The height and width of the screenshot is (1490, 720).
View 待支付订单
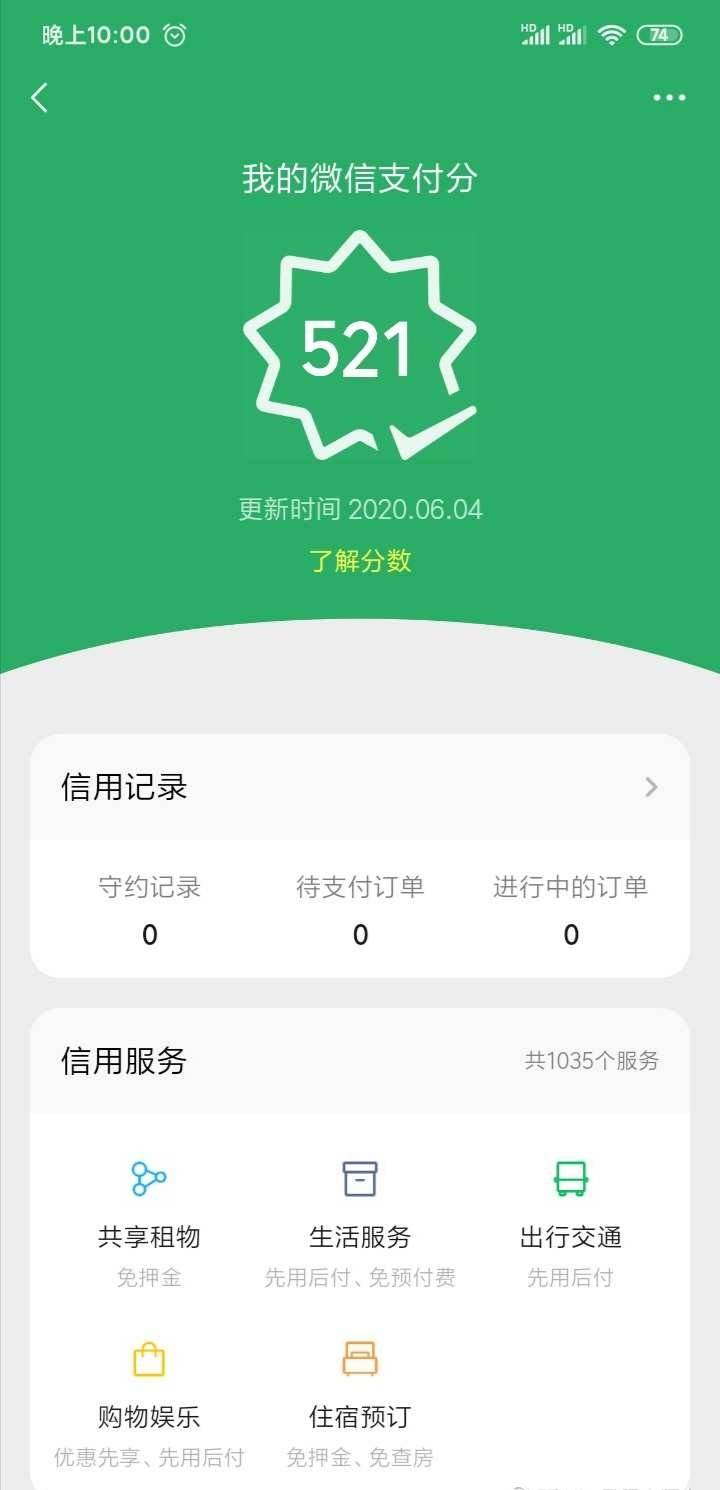tap(360, 910)
